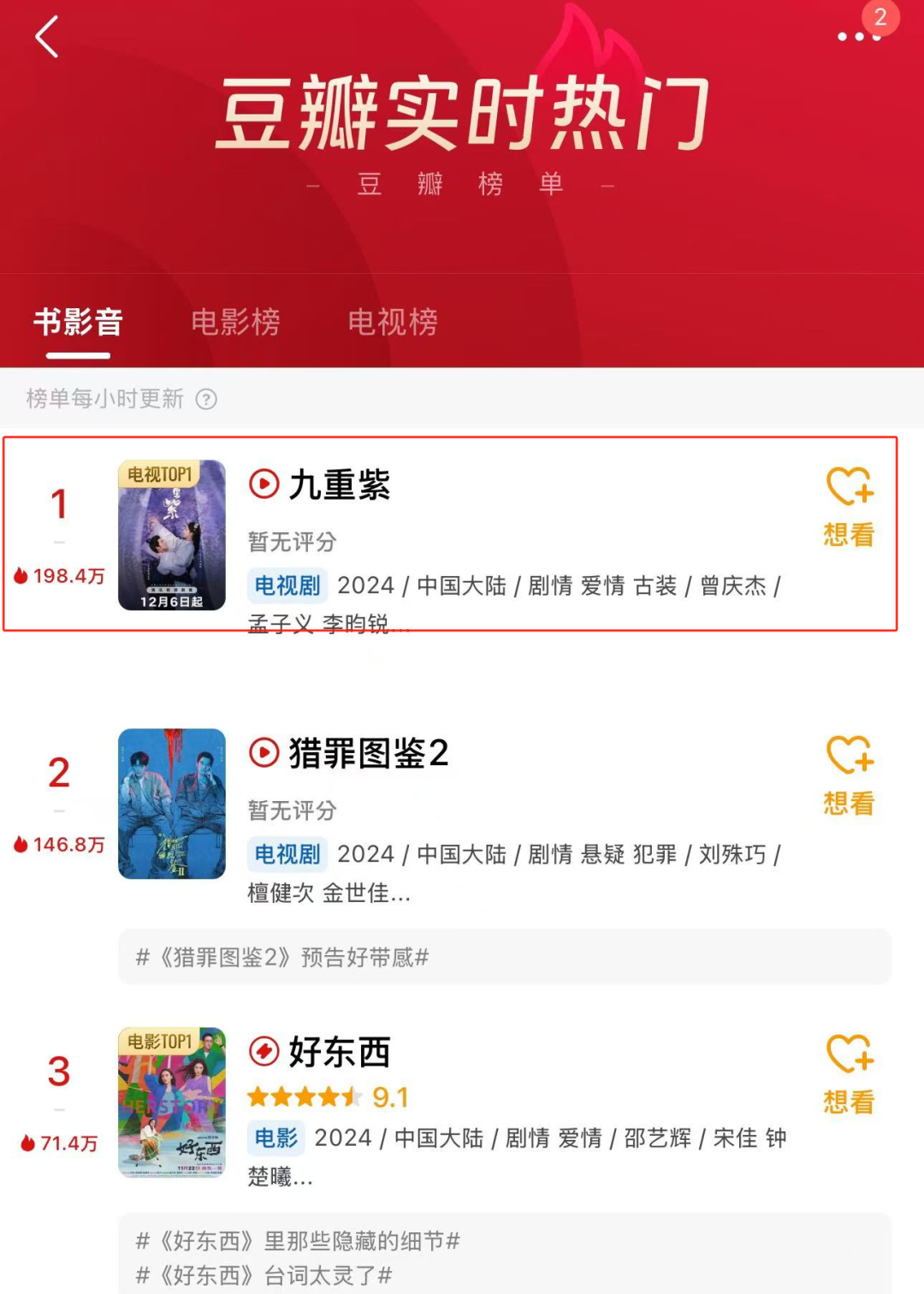
Task: Open topic #《好东西》里那些隐藏的细节#
Action: click(x=298, y=1241)
